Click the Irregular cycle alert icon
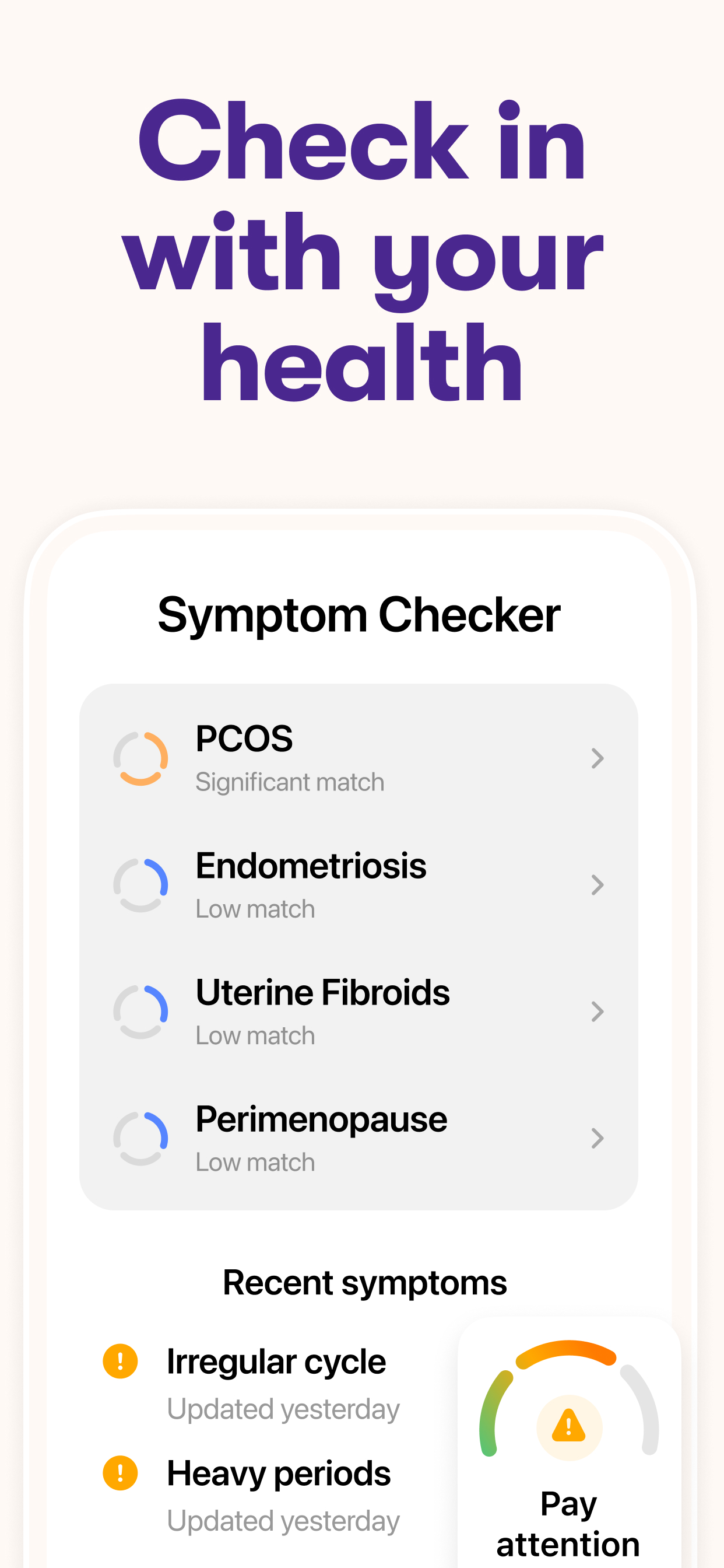The height and width of the screenshot is (1568, 724). (120, 1361)
